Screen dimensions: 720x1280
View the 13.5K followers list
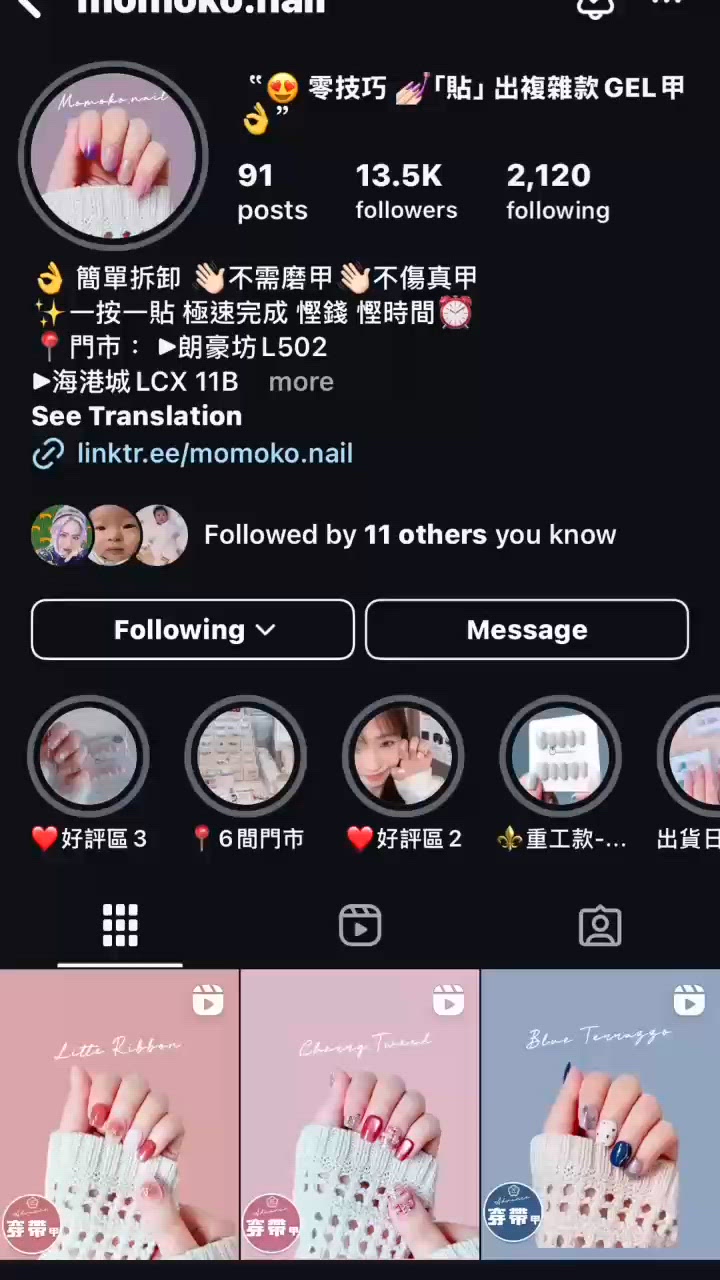pyautogui.click(x=405, y=191)
